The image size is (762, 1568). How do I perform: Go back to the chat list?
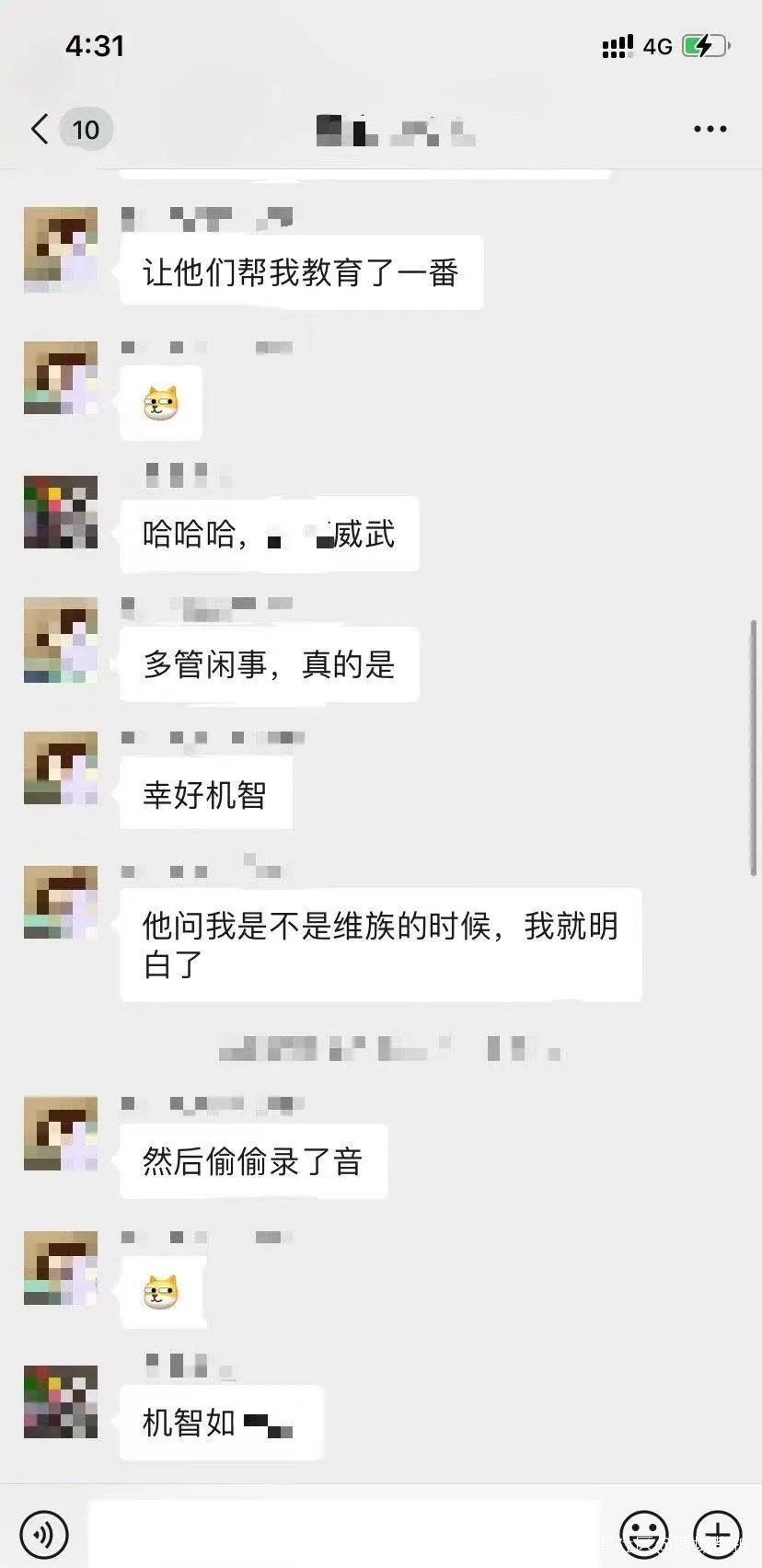[x=40, y=130]
